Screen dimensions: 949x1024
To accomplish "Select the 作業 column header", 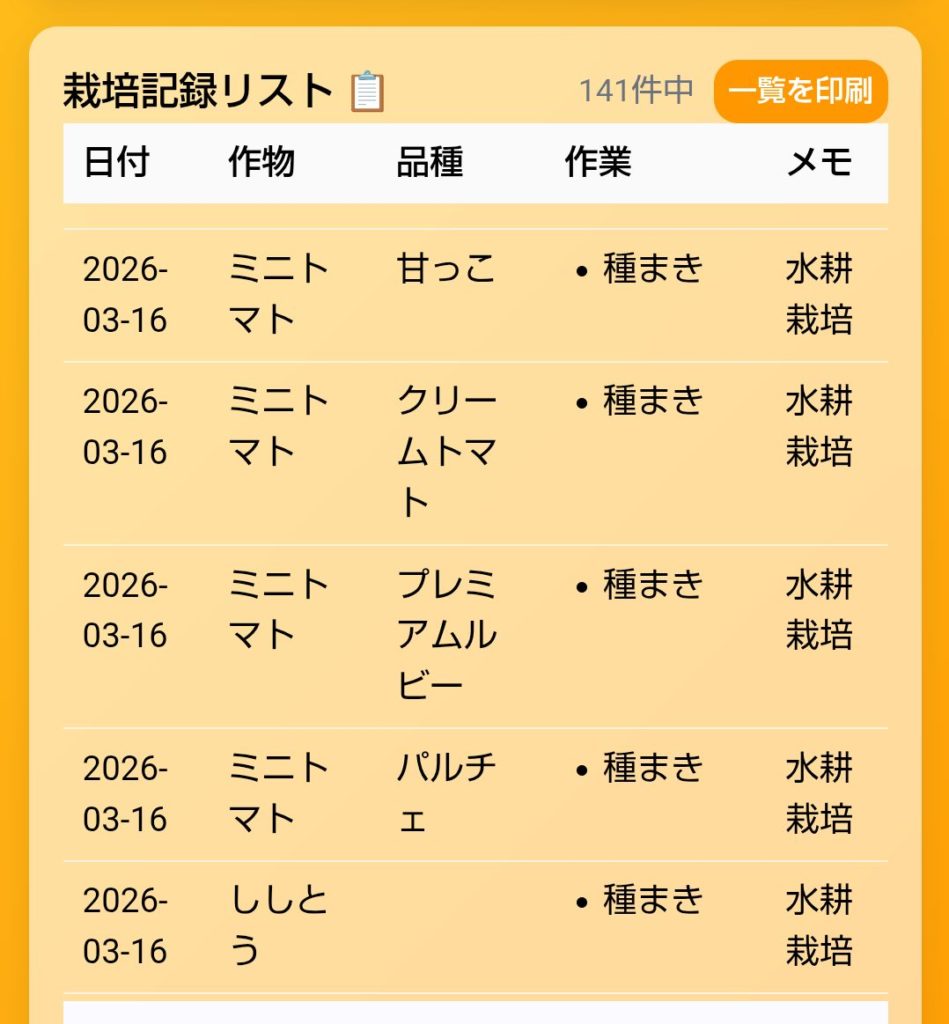I will (597, 165).
